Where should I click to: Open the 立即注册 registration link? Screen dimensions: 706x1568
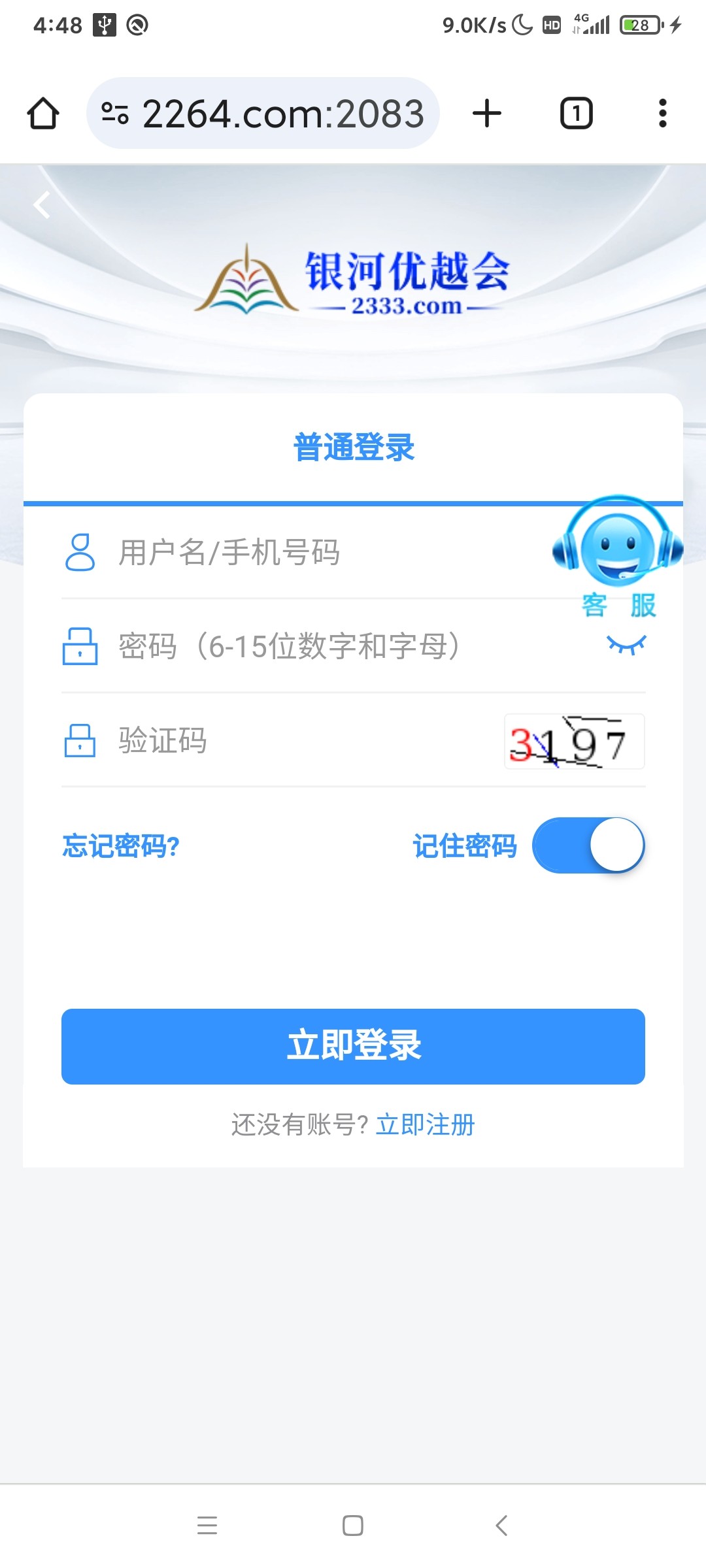point(426,1125)
